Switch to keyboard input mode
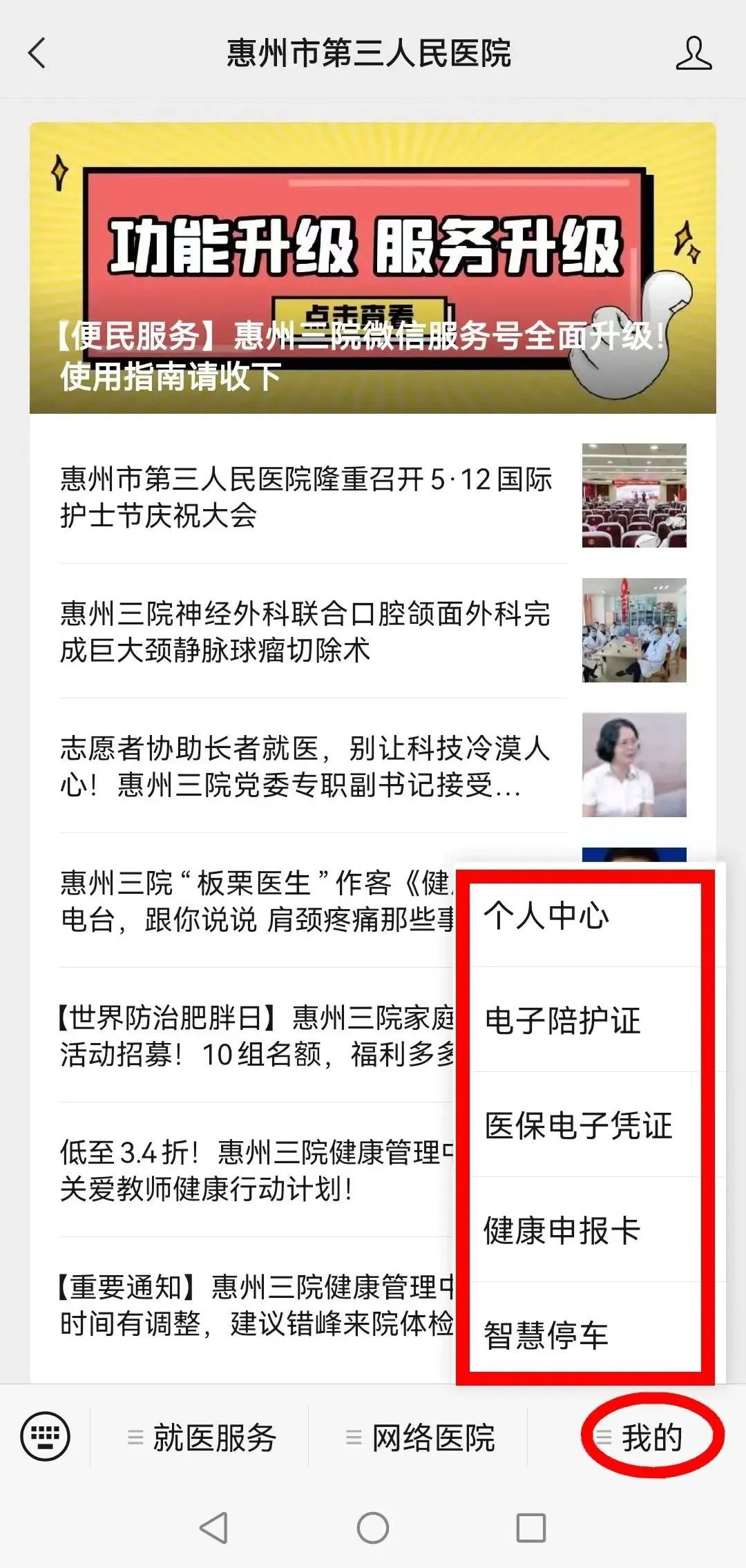This screenshot has width=746, height=1568. [46, 1437]
